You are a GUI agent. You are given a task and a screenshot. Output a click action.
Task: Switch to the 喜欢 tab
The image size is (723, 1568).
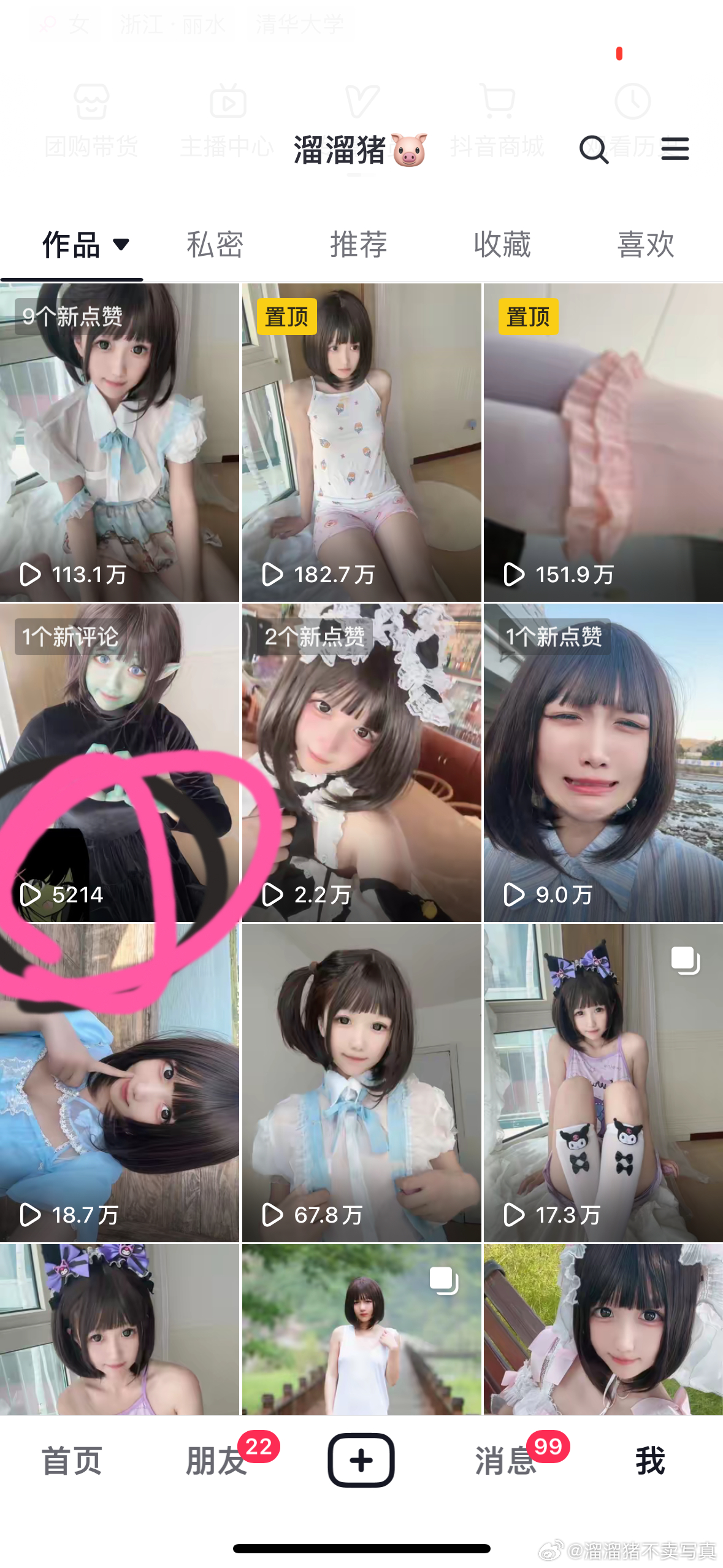(x=646, y=245)
